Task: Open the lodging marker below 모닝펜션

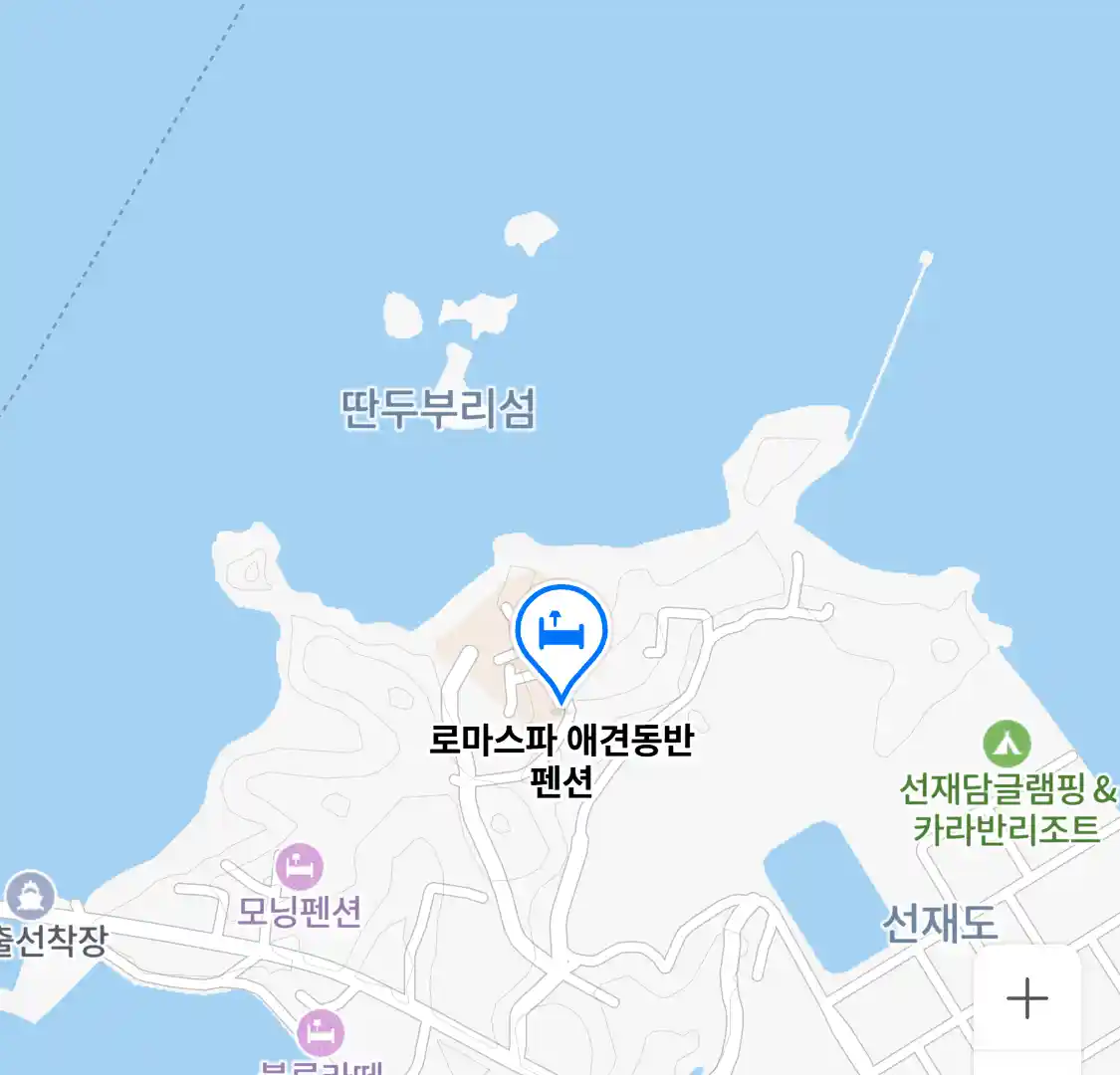Action: coord(321,1033)
